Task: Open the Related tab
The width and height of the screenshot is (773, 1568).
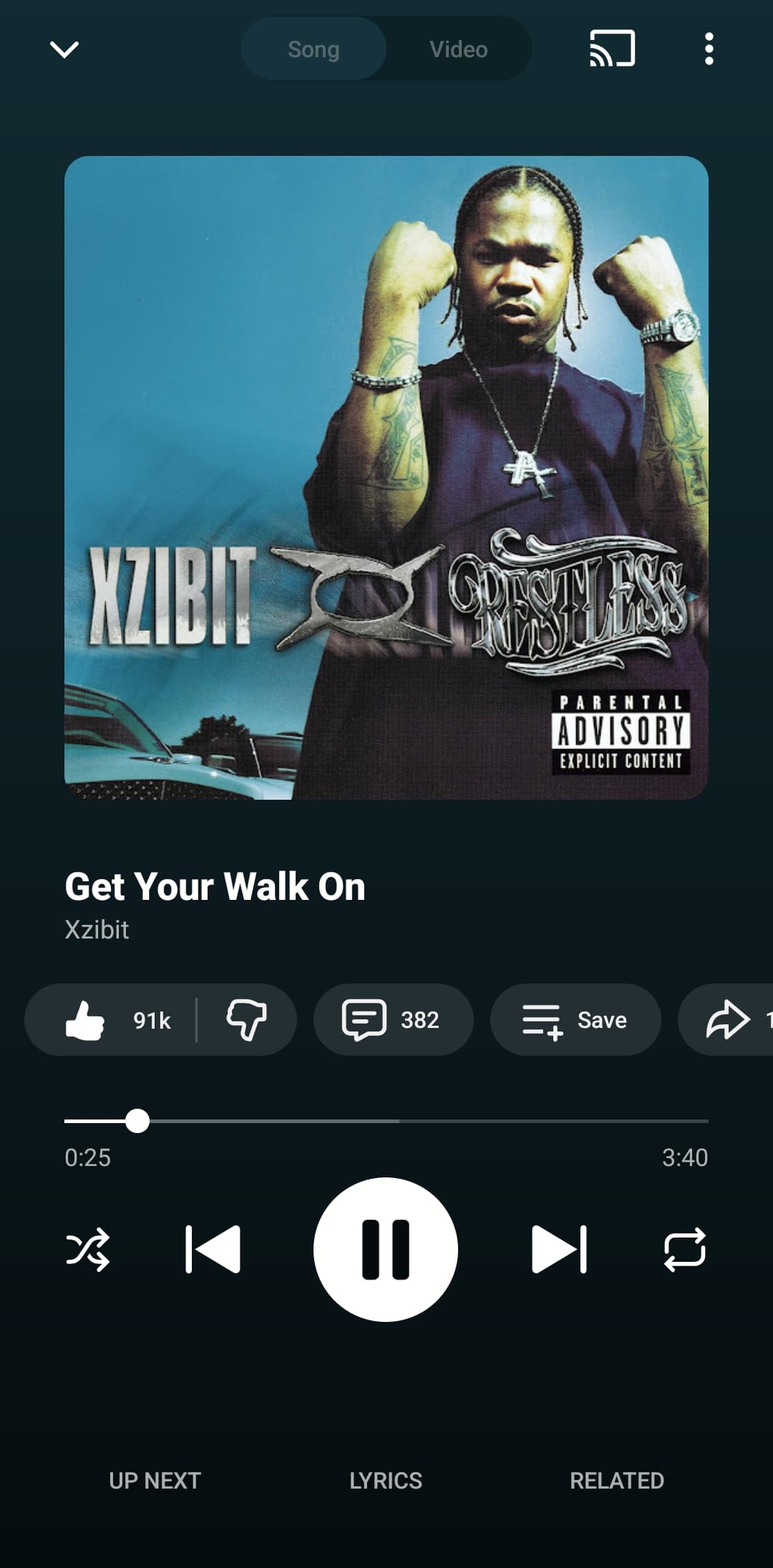Action: pos(617,1480)
